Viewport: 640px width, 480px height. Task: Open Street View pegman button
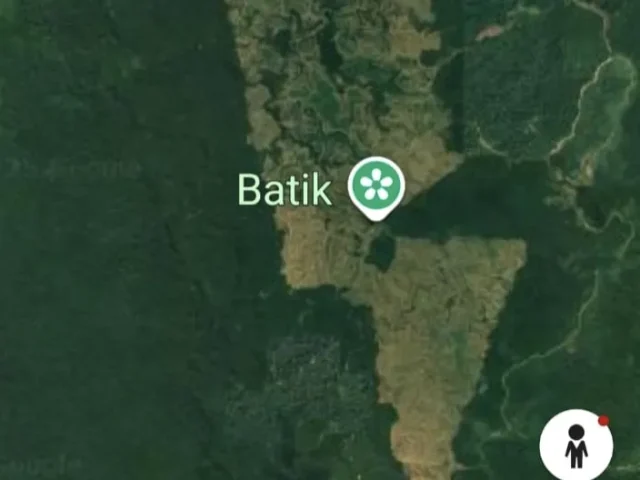pos(576,445)
